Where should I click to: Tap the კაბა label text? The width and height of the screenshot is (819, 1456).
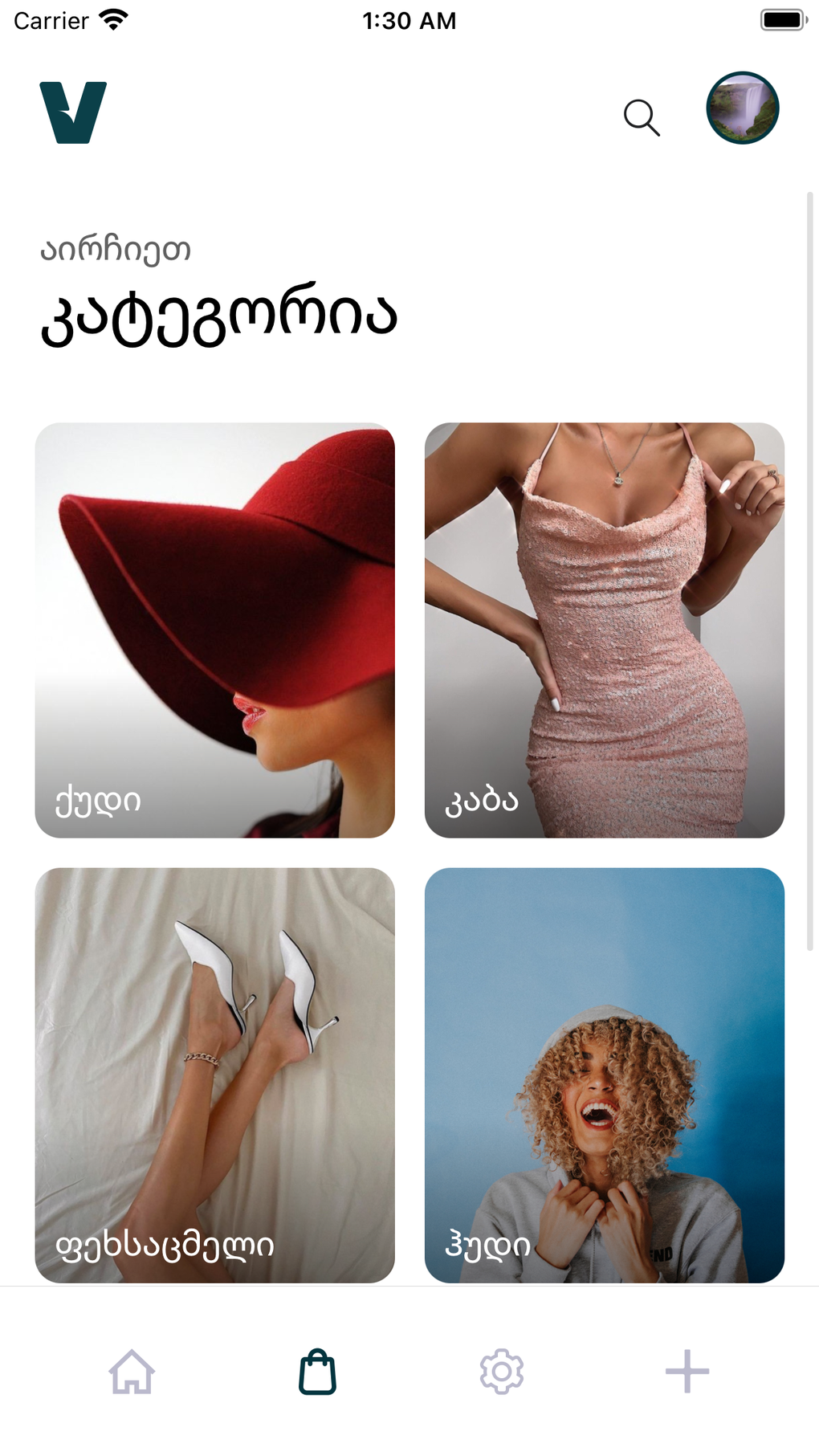(x=483, y=800)
